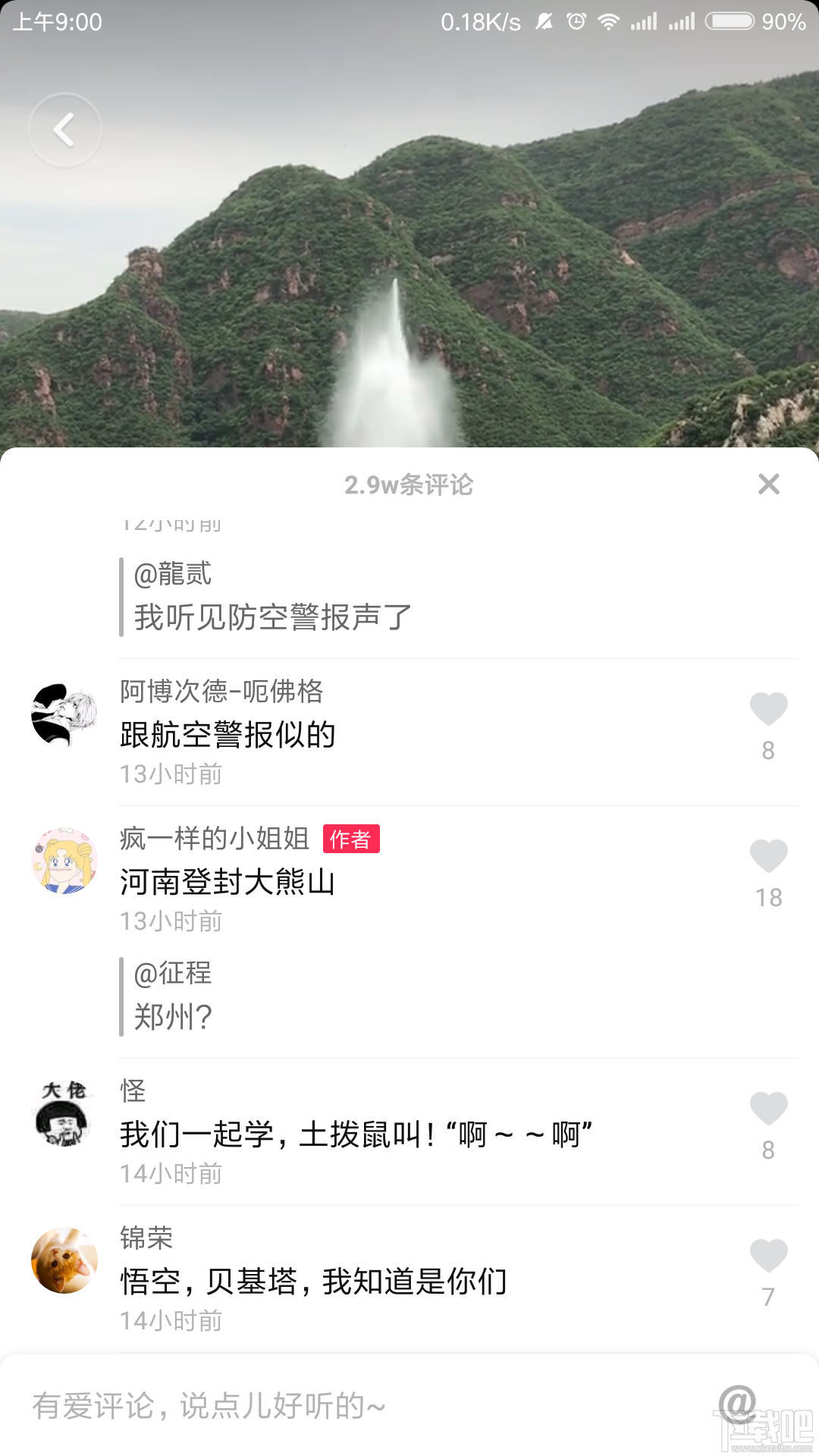Tap the username 阿博次德-呃佛格
The width and height of the screenshot is (819, 1456).
pyautogui.click(x=221, y=692)
